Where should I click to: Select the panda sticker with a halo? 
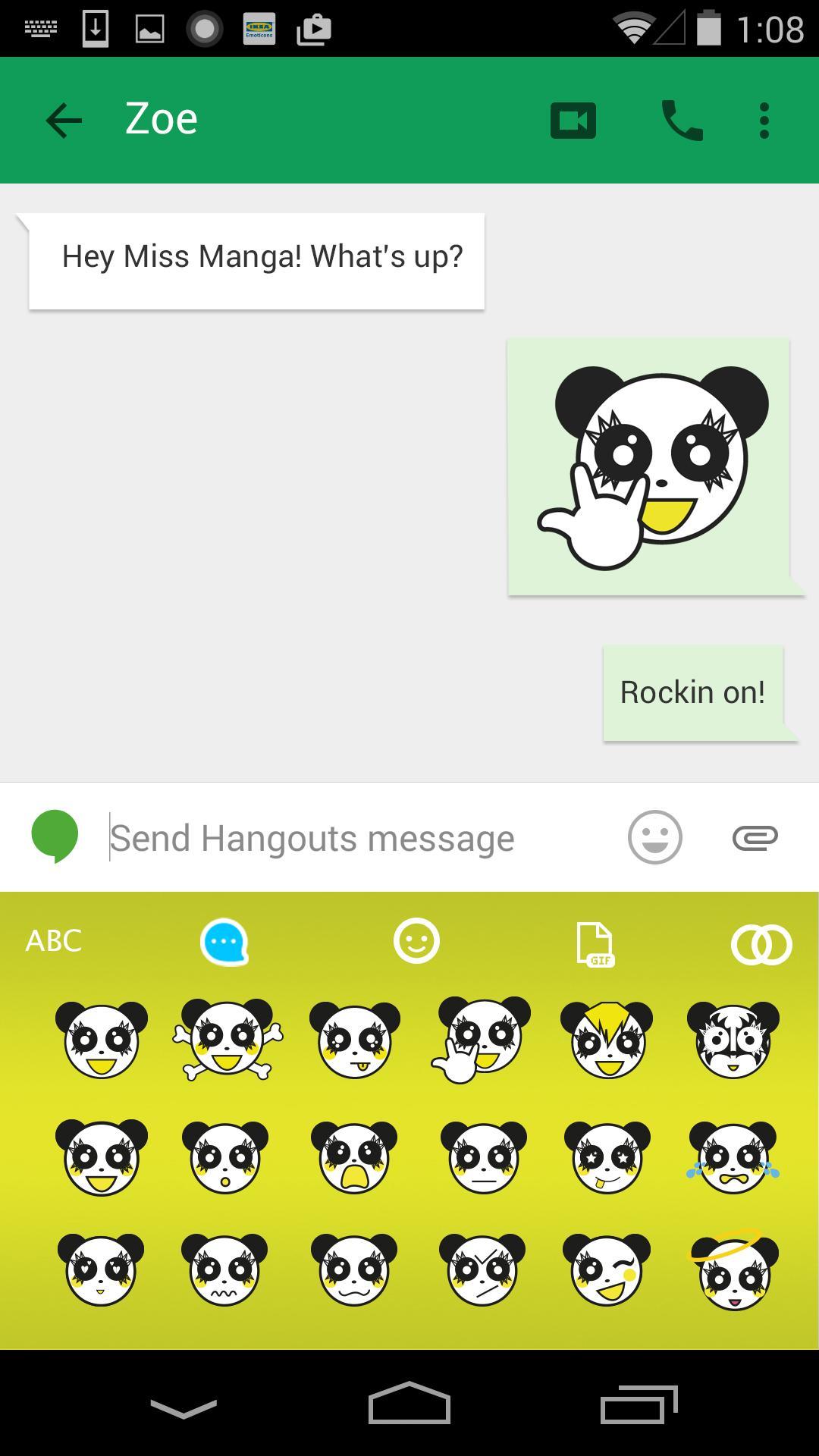(733, 1270)
